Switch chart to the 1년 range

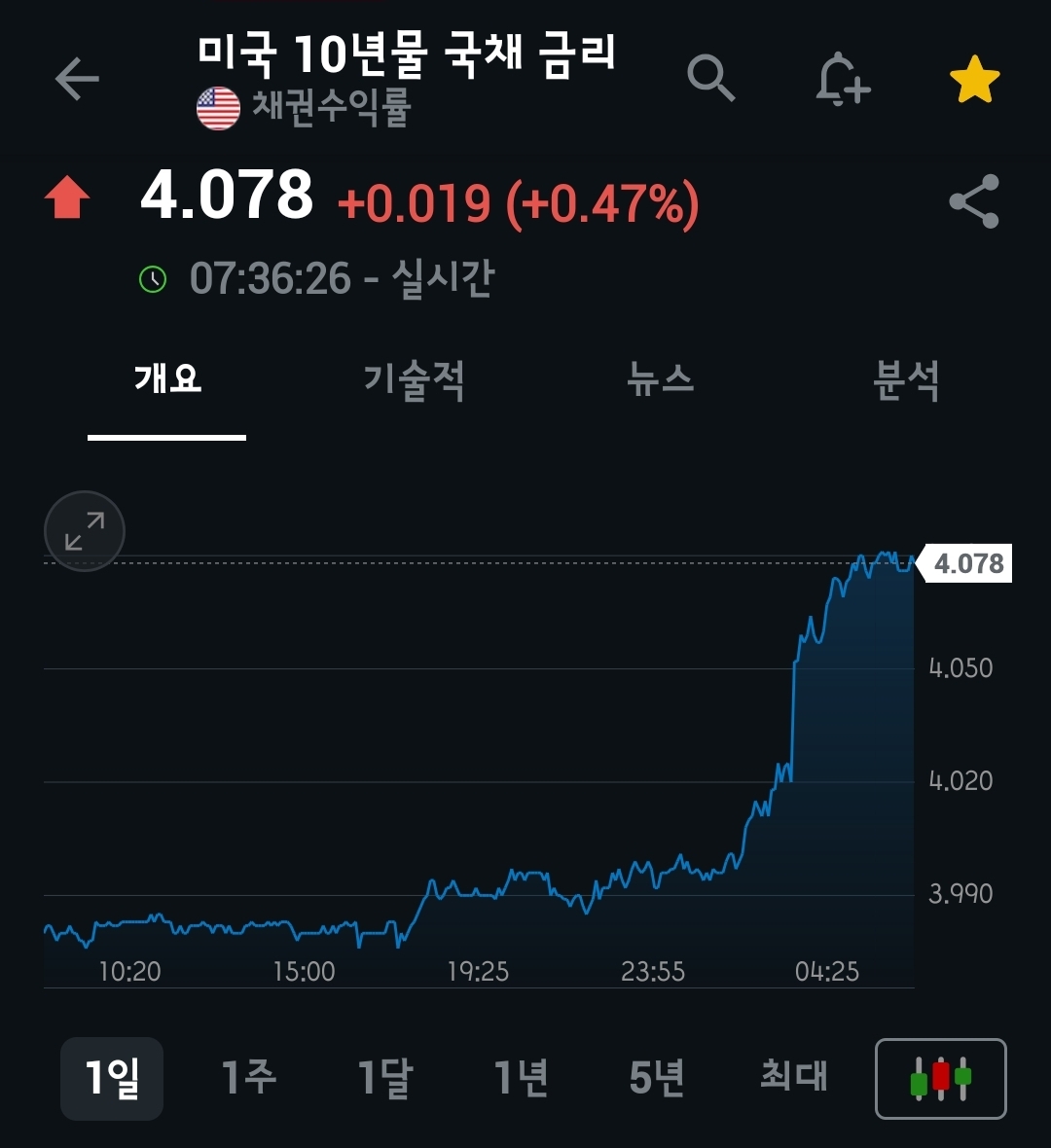click(x=521, y=1078)
